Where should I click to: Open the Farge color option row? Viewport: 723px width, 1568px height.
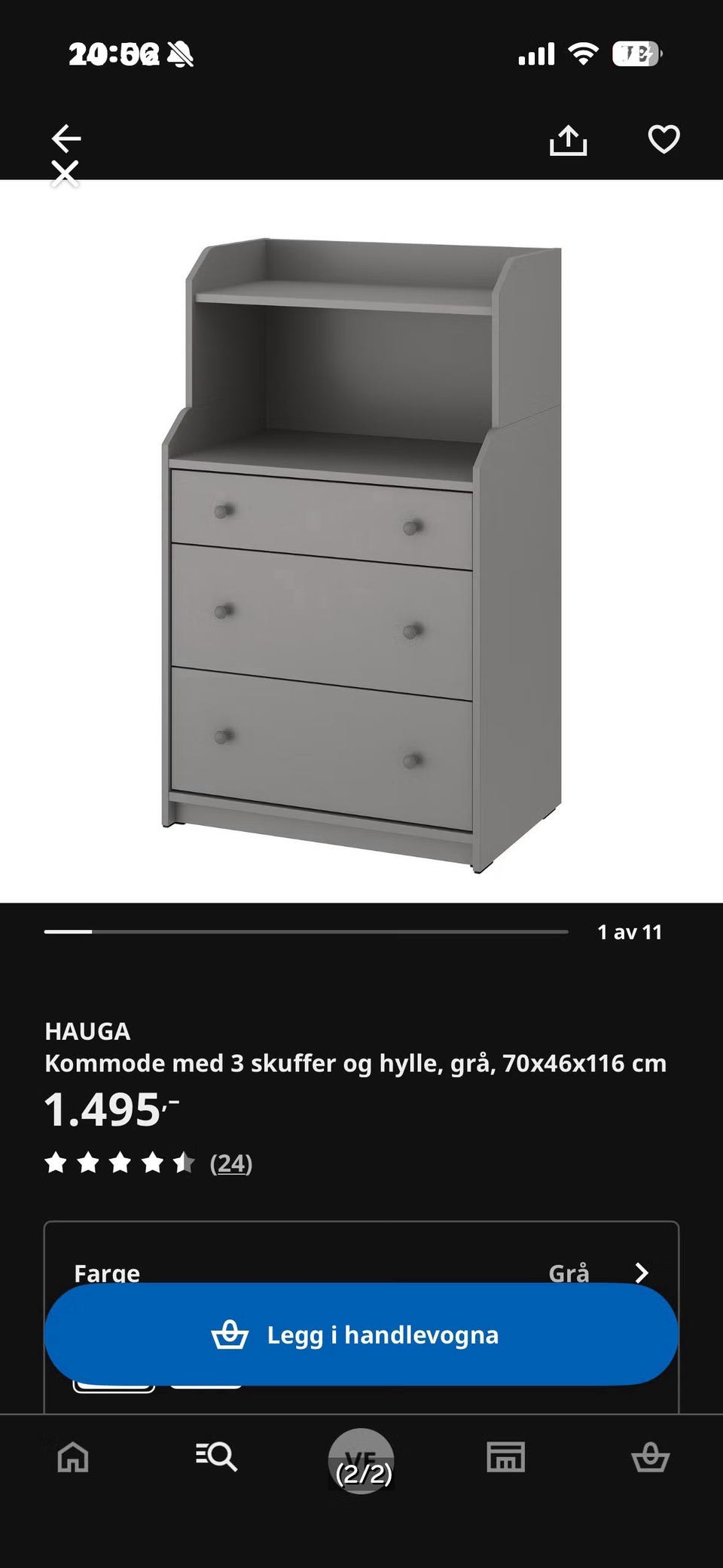click(x=361, y=1273)
